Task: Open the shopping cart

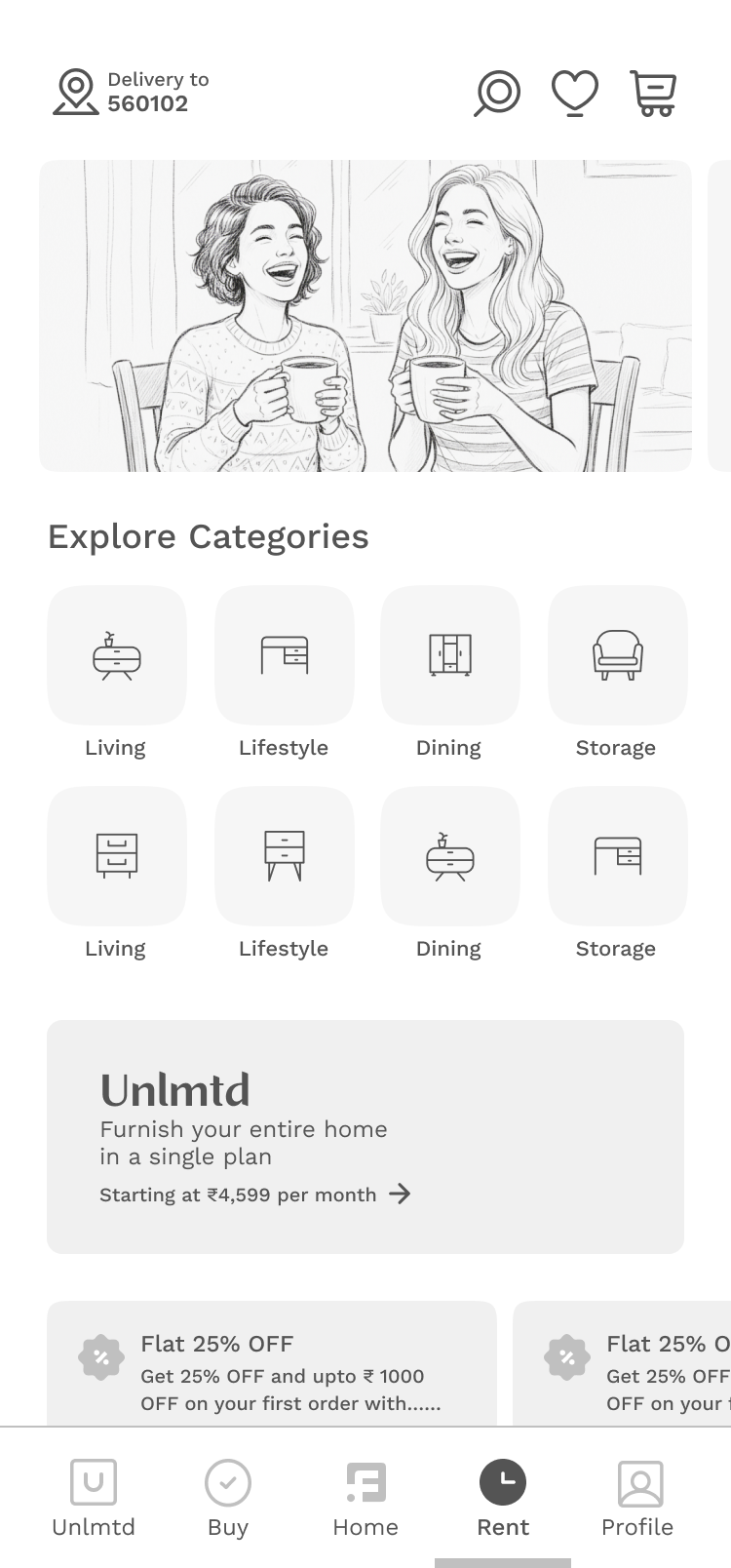Action: pos(653,94)
